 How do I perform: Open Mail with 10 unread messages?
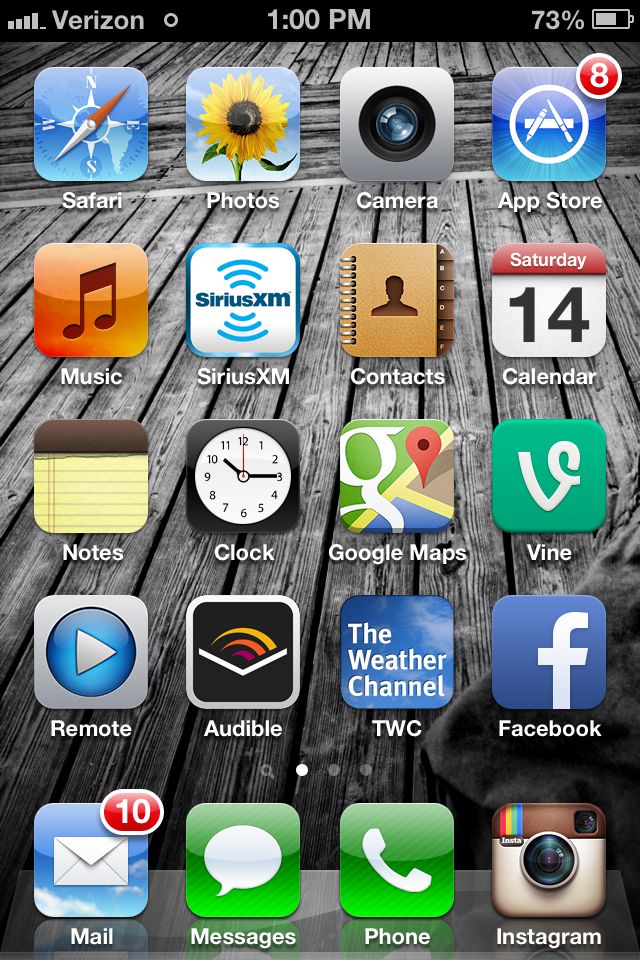pos(91,861)
